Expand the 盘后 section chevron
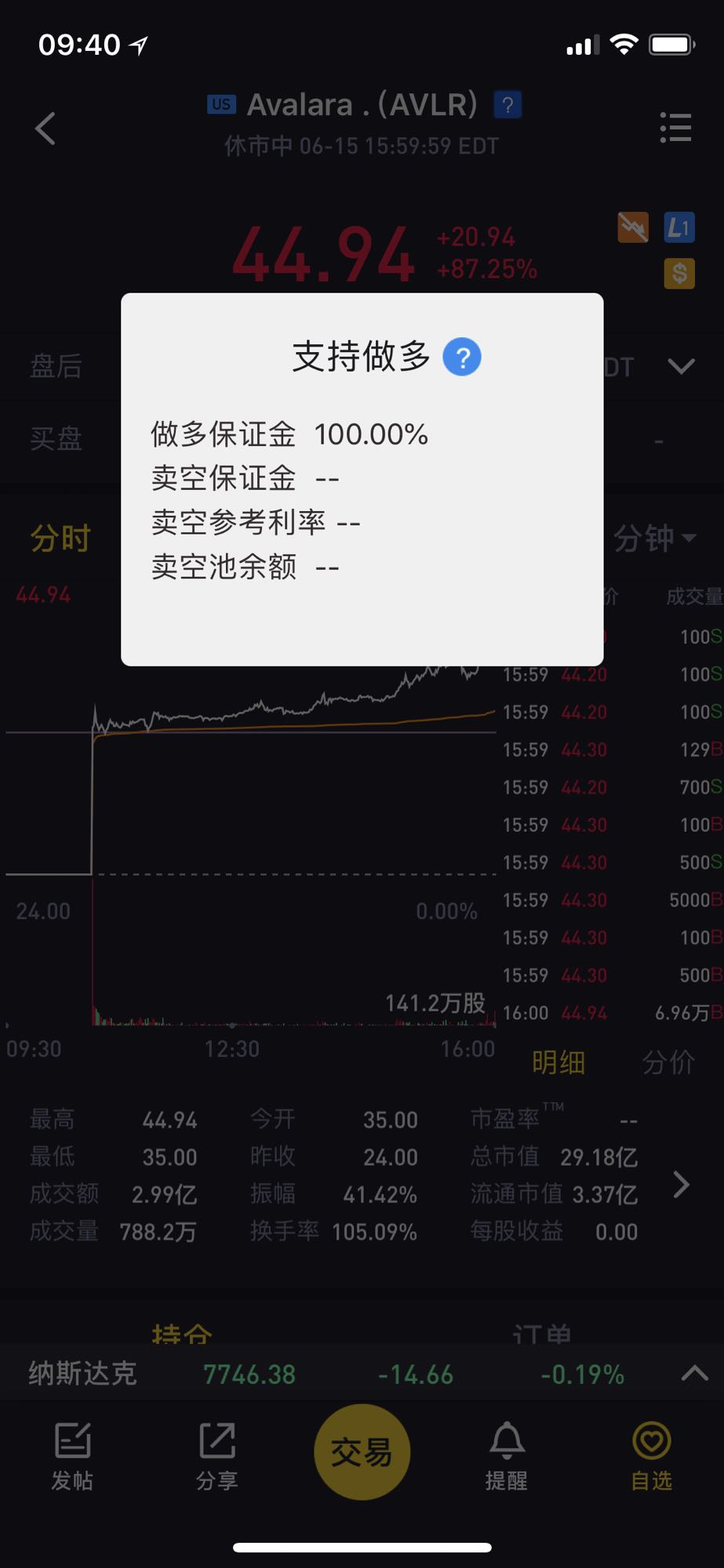 pos(681,366)
